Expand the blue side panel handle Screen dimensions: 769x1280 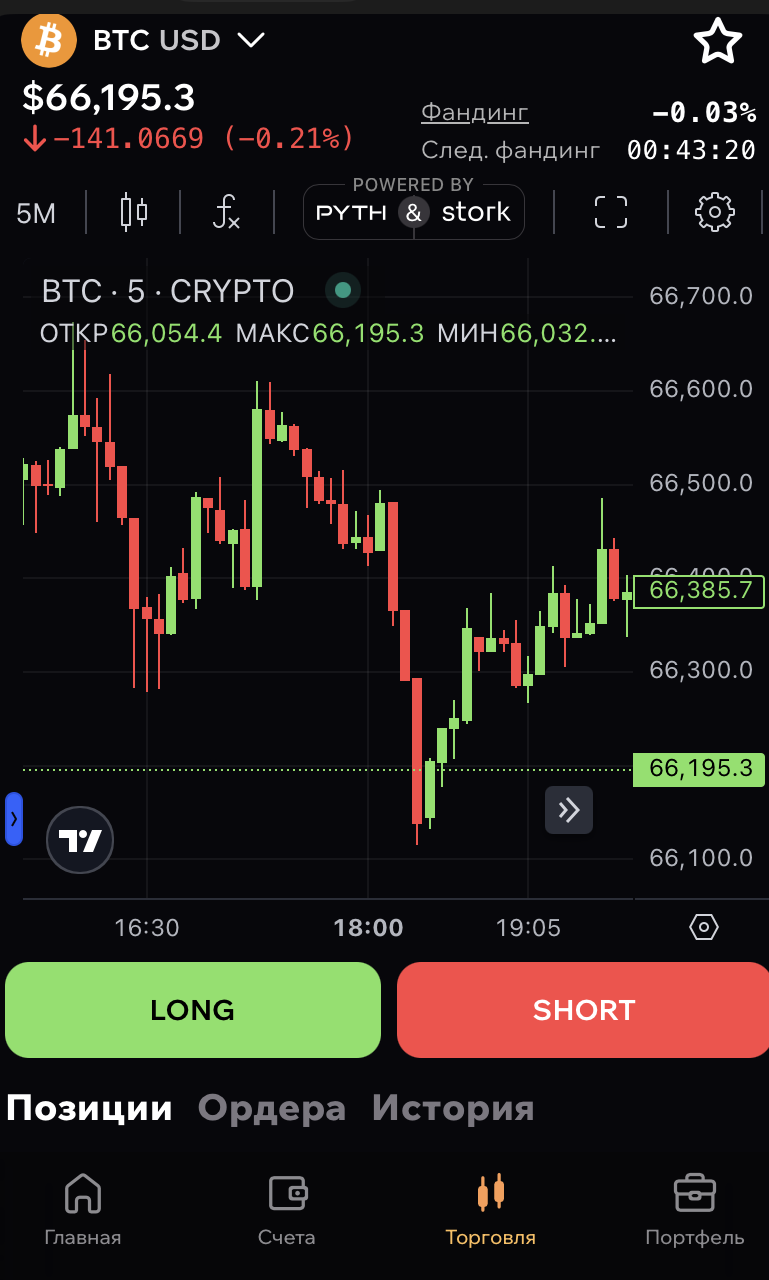pyautogui.click(x=14, y=819)
